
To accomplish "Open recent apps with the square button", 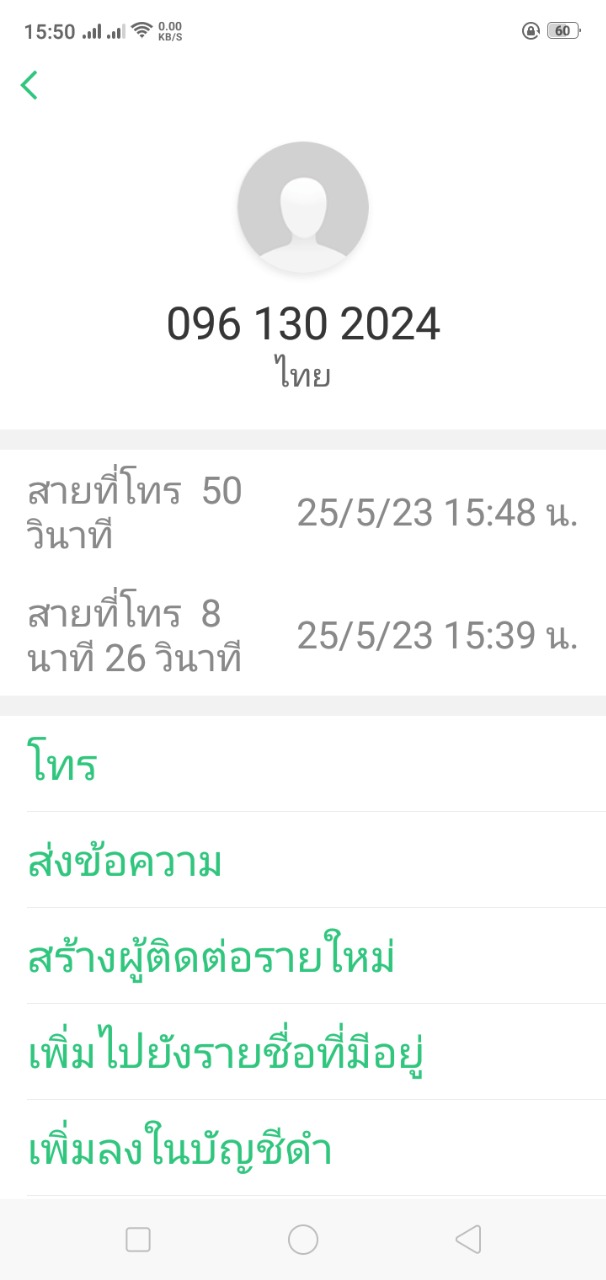I will click(x=138, y=1240).
